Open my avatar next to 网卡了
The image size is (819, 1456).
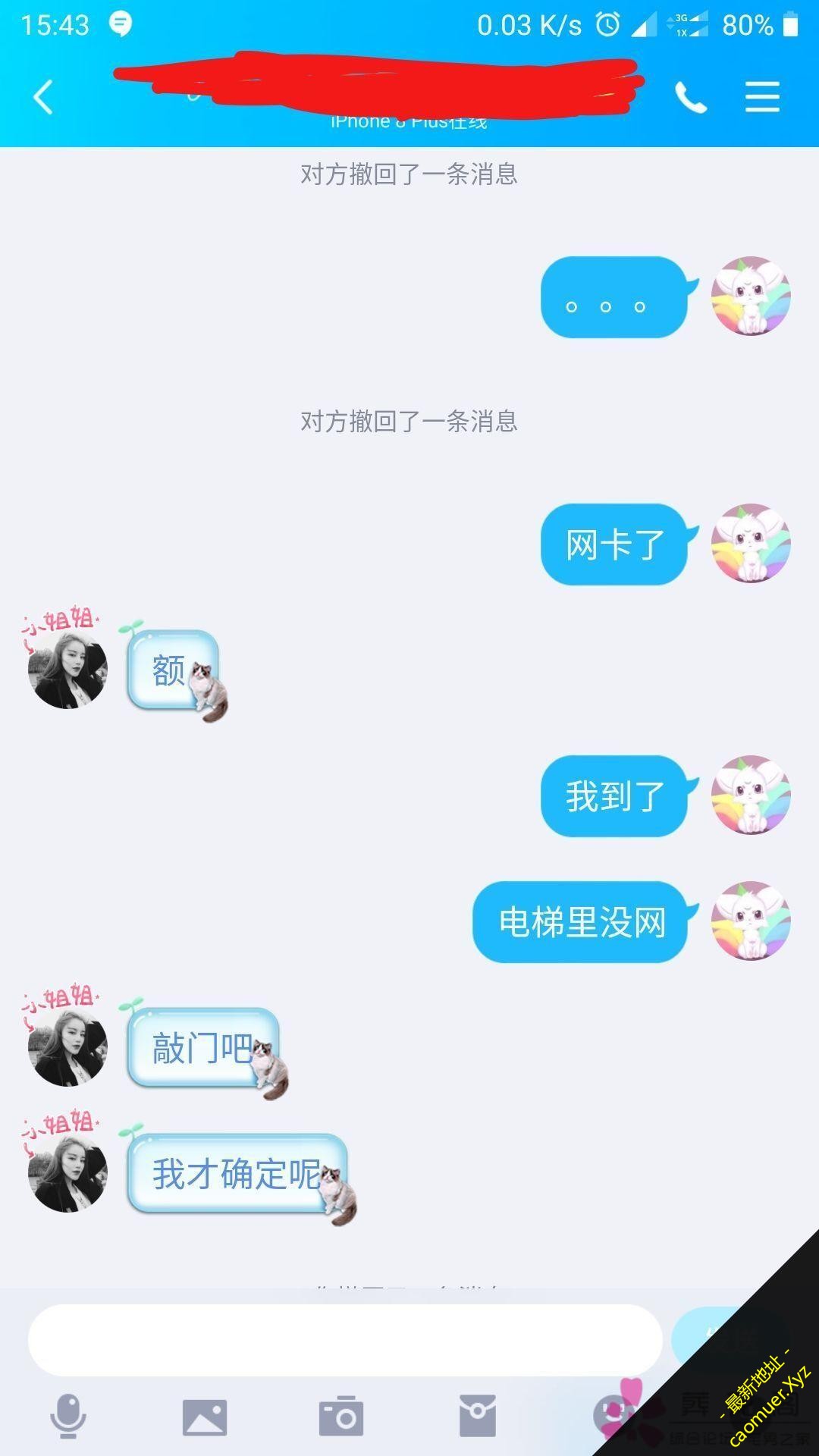[x=750, y=543]
